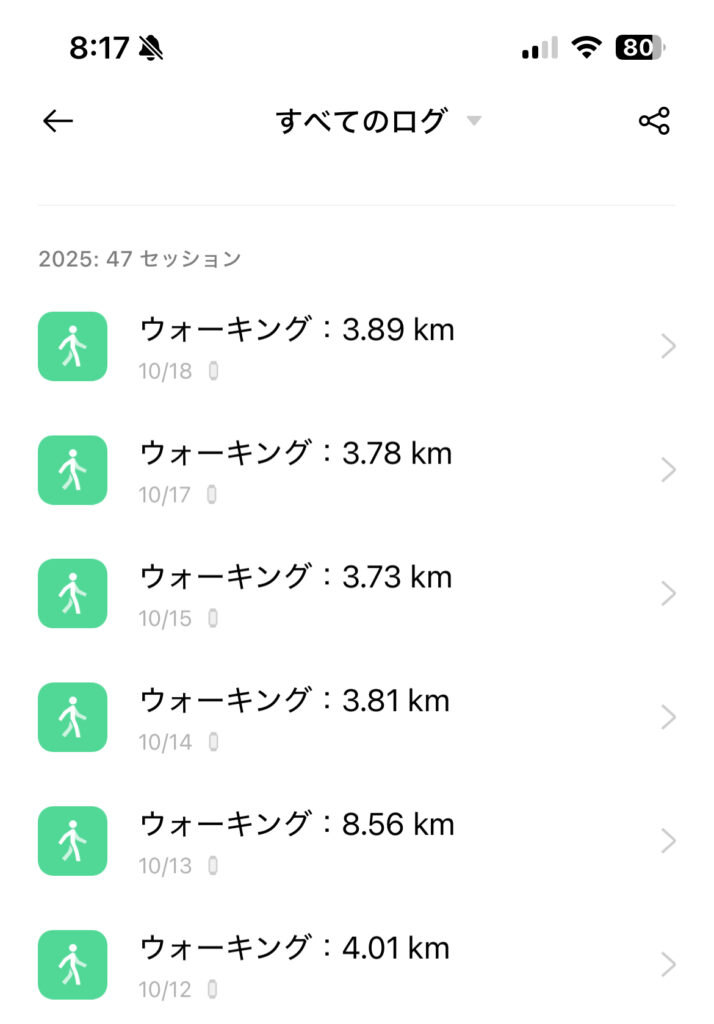Open the 10/14 walking log of 3.81 km
This screenshot has width=714, height=1024.
pos(356,717)
